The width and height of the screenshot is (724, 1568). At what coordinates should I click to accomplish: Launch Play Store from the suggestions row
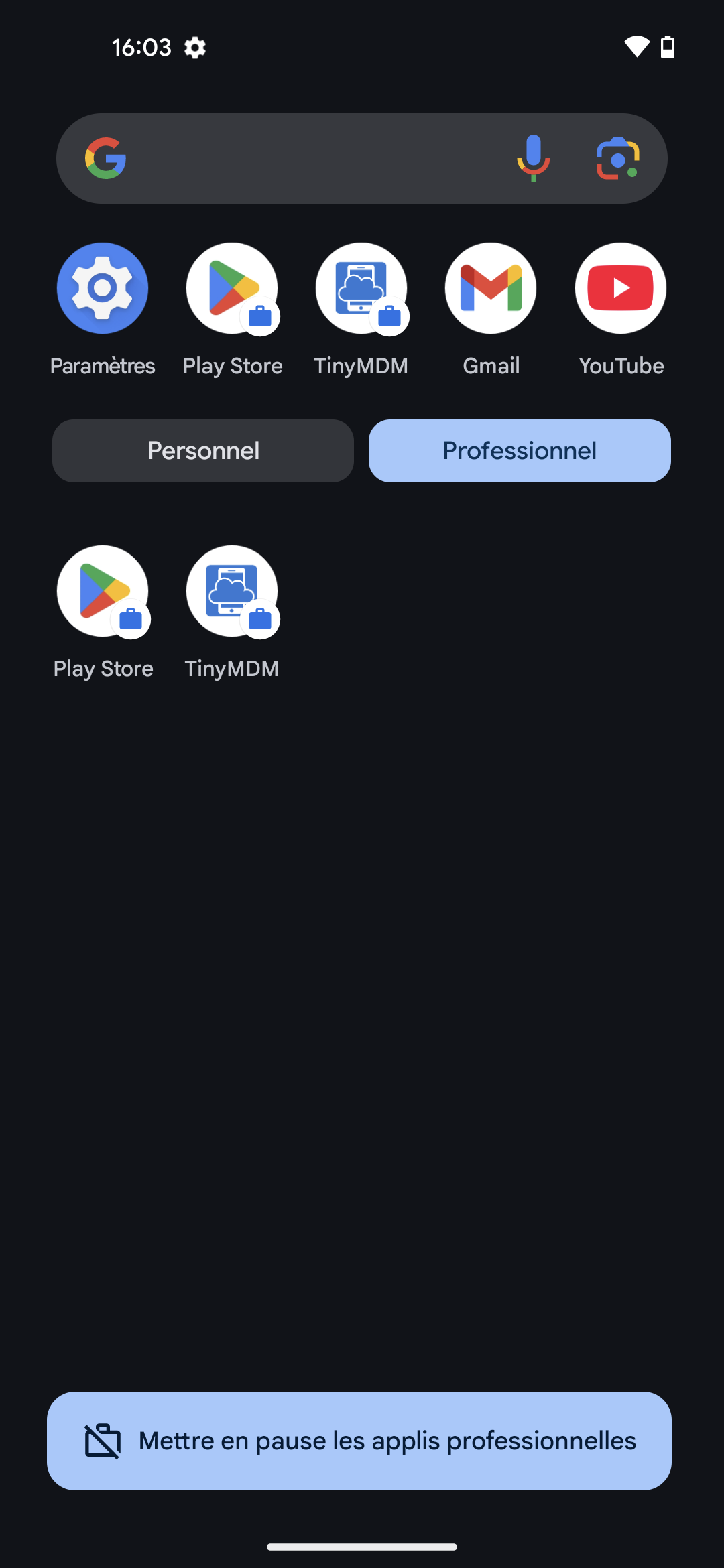pyautogui.click(x=232, y=289)
